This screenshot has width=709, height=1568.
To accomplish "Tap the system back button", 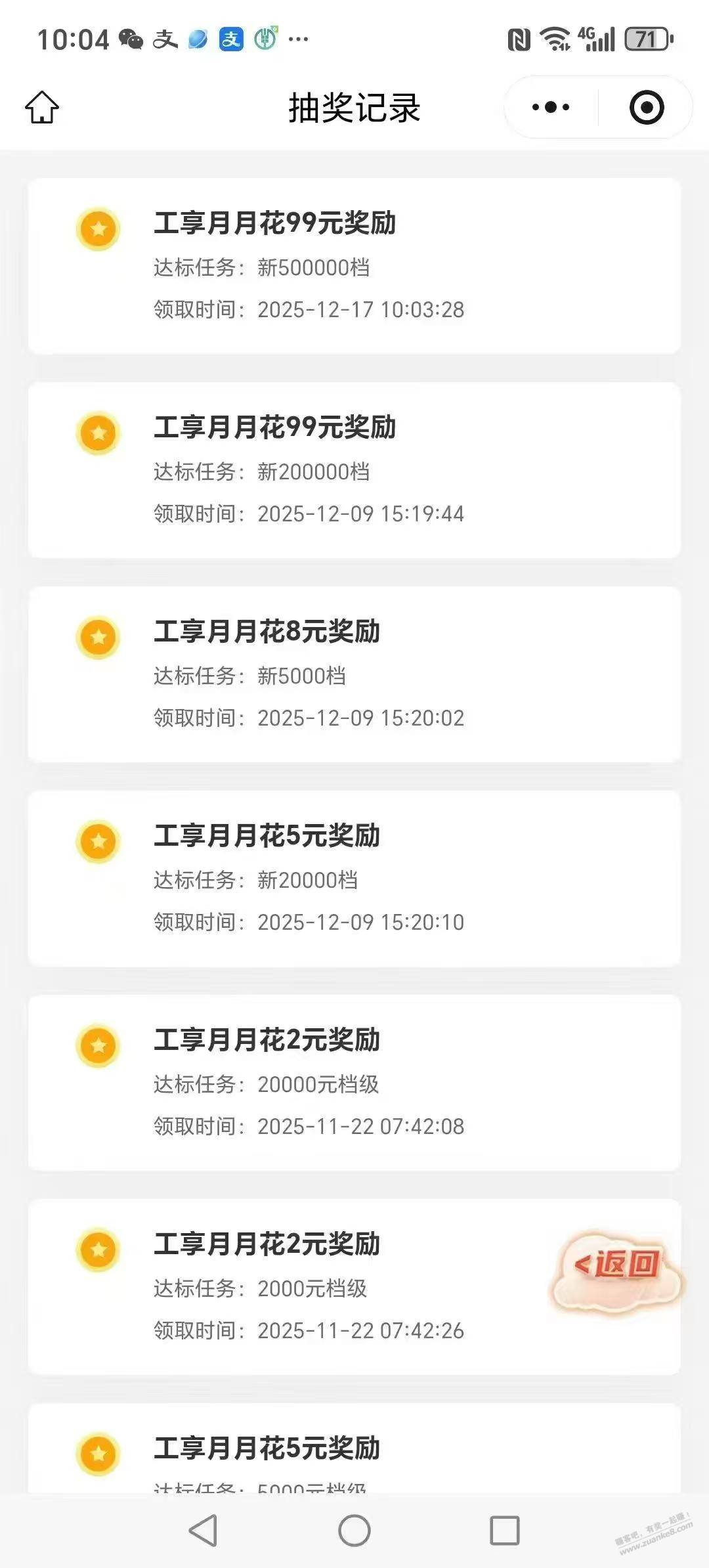I will click(x=204, y=1530).
